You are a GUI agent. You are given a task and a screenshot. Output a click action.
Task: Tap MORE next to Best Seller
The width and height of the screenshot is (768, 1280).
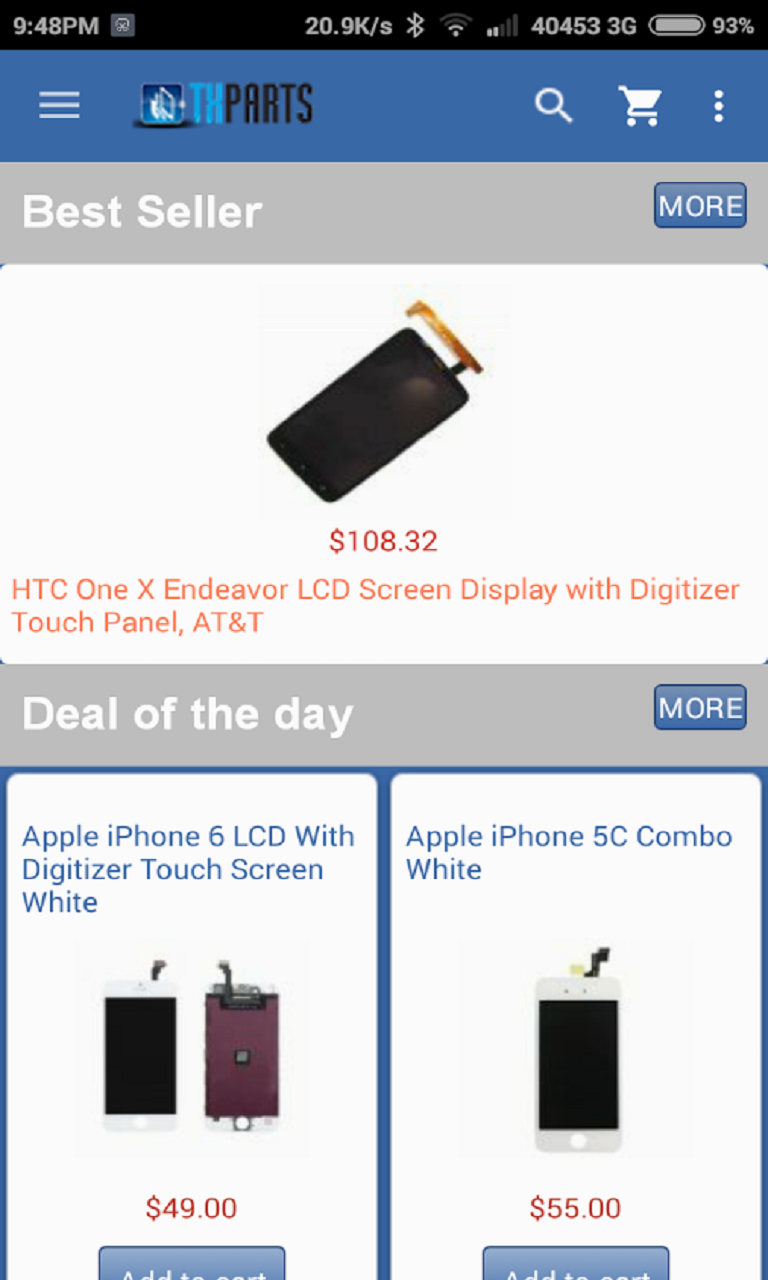point(700,206)
